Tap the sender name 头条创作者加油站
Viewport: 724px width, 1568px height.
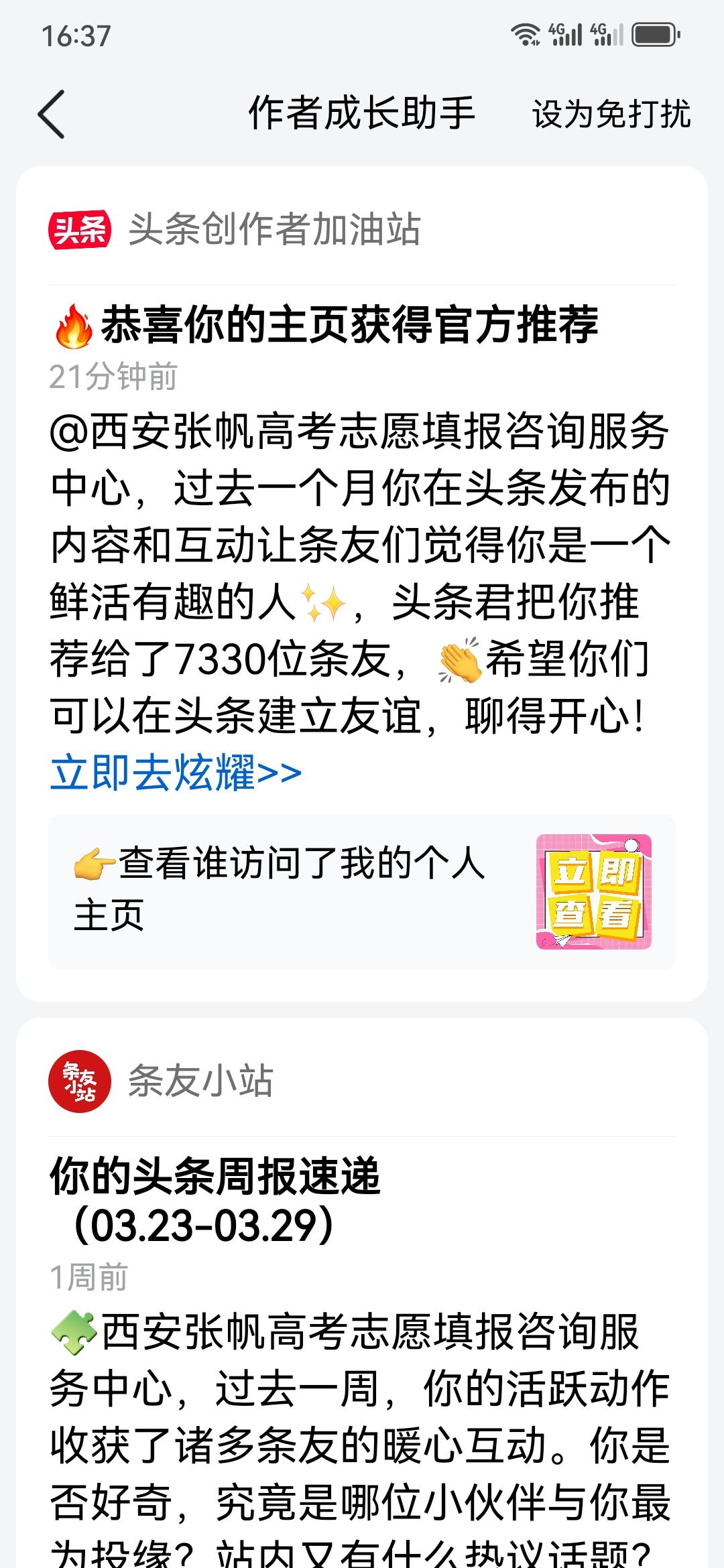click(x=277, y=231)
